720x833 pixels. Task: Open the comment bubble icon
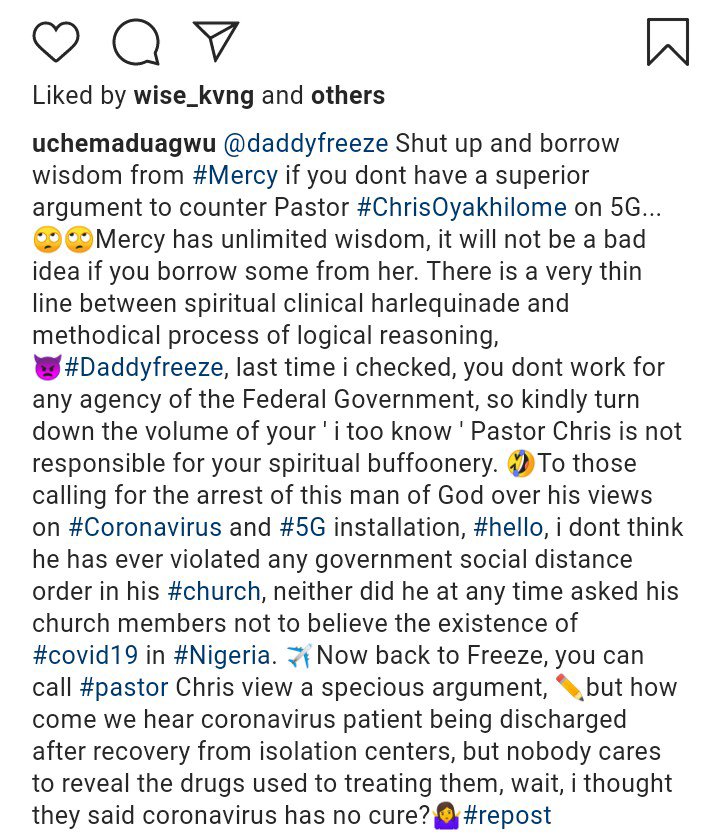136,41
